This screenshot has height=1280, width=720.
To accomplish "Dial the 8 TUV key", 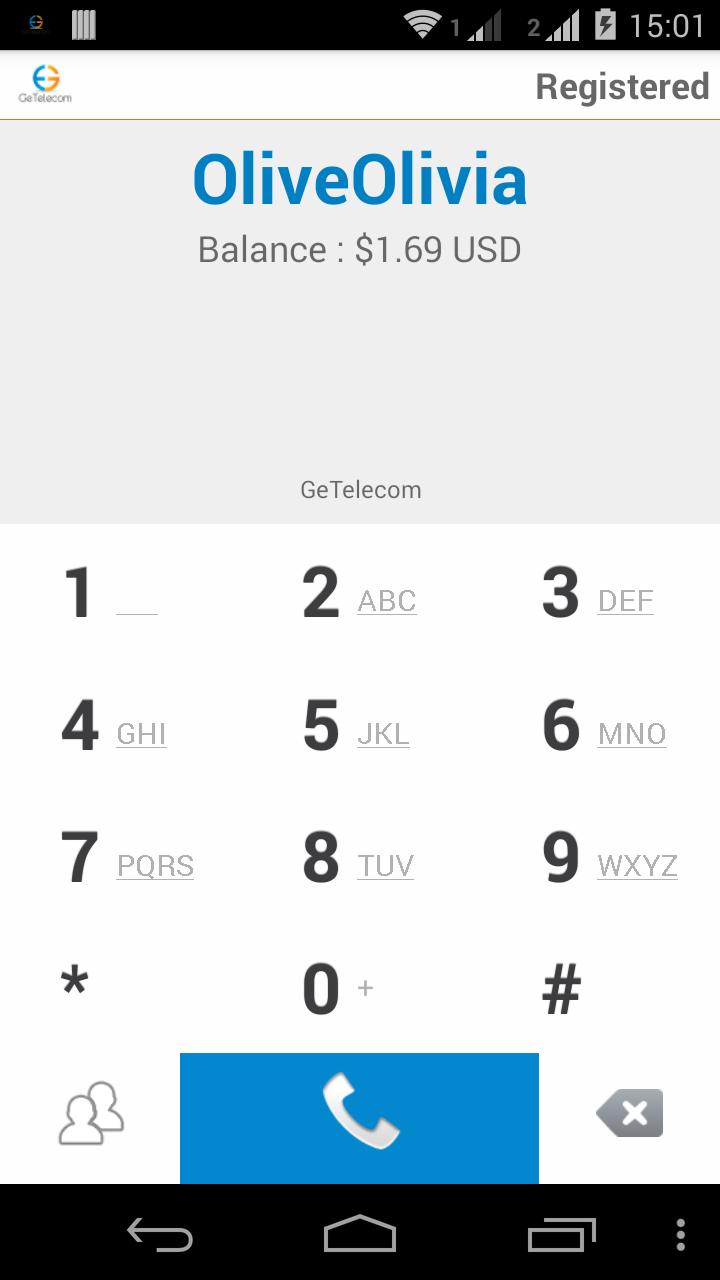I will 358,858.
